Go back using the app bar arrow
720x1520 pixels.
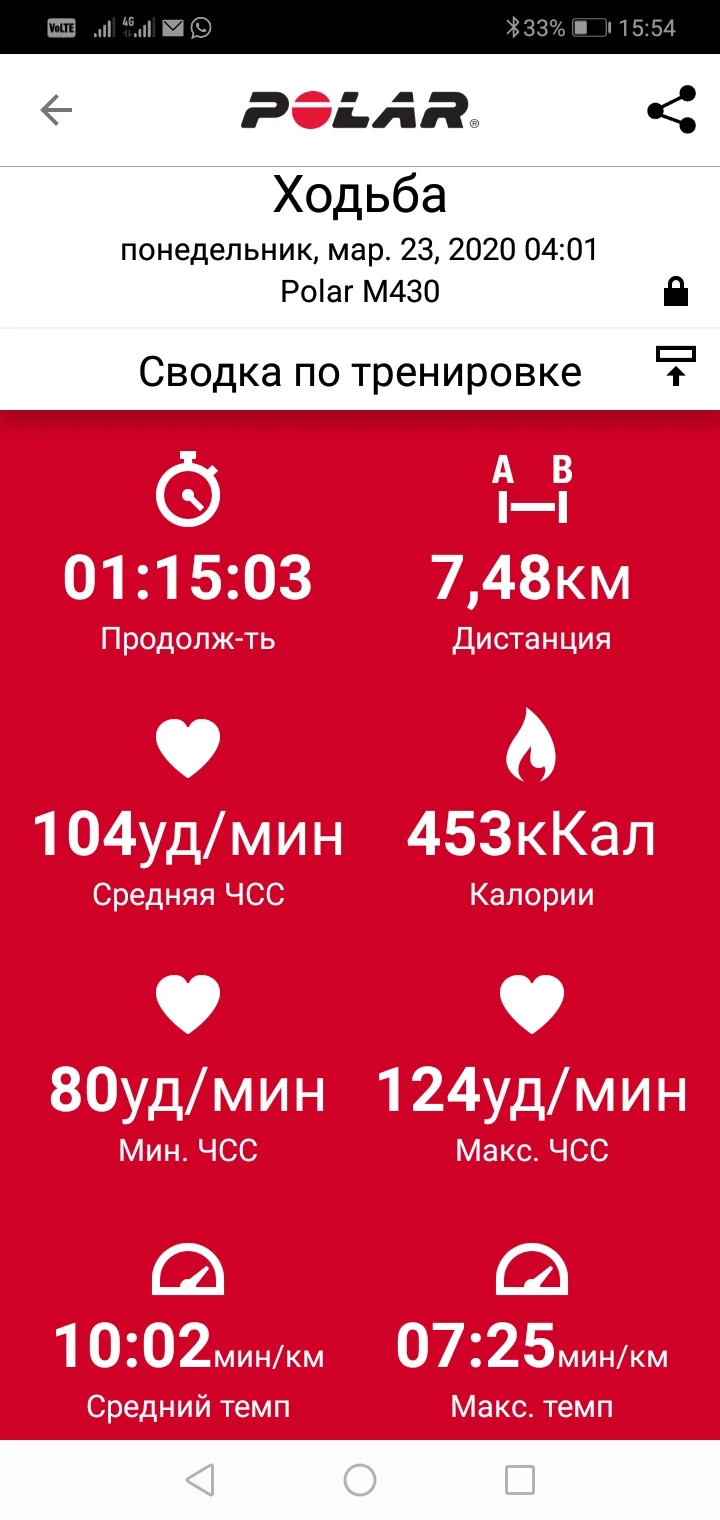click(56, 110)
